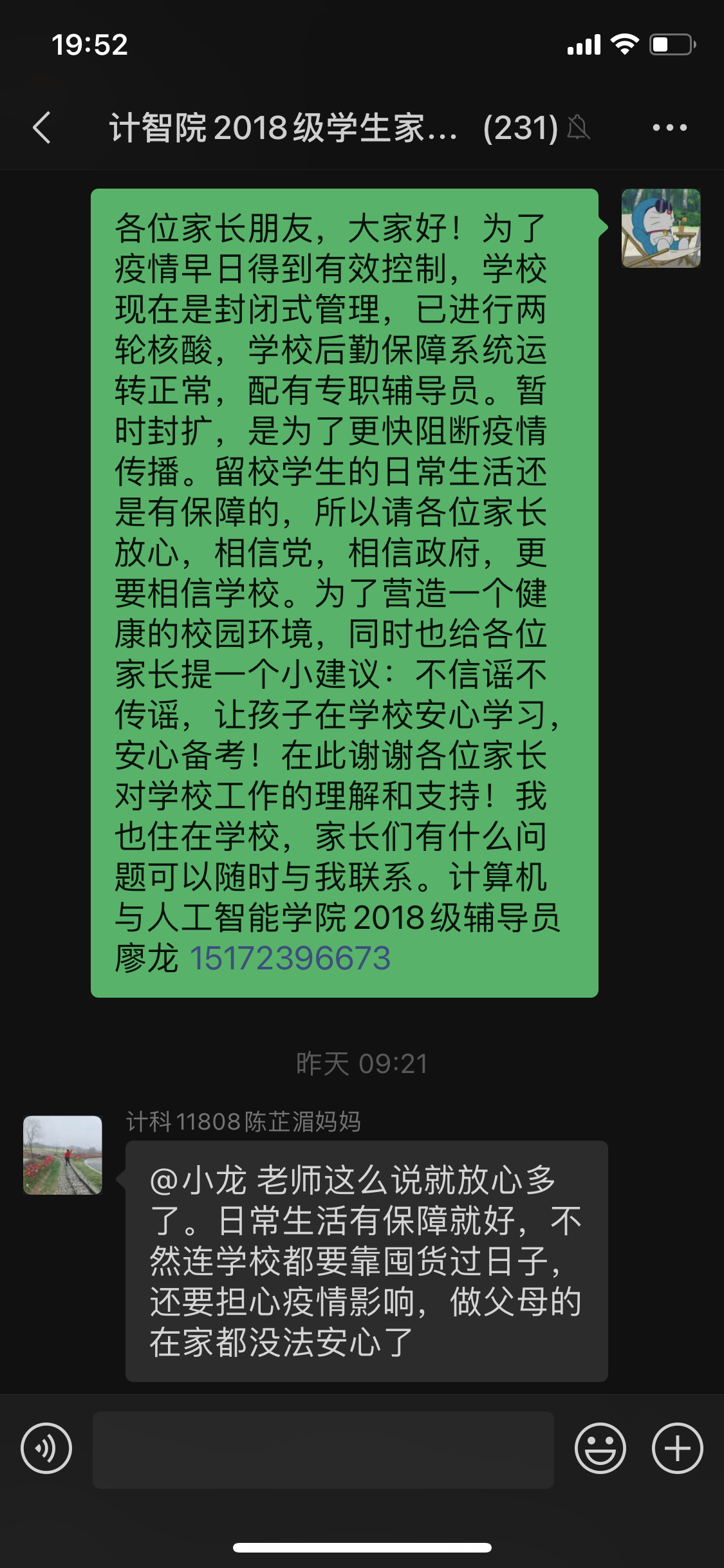Tap the phone number link 15172396673
This screenshot has height=1568, width=724.
click(290, 958)
